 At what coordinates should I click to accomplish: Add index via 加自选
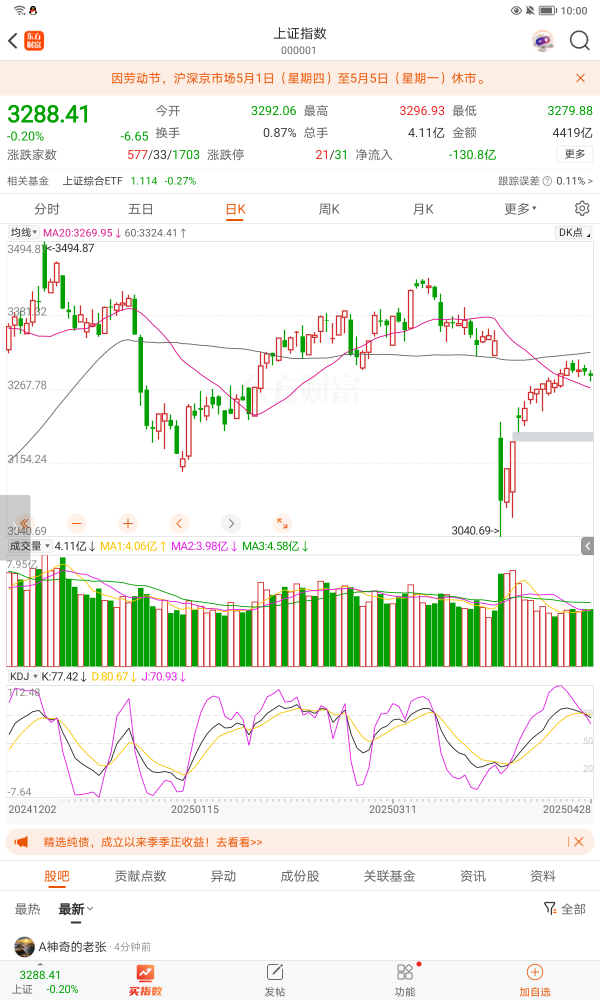(x=534, y=978)
